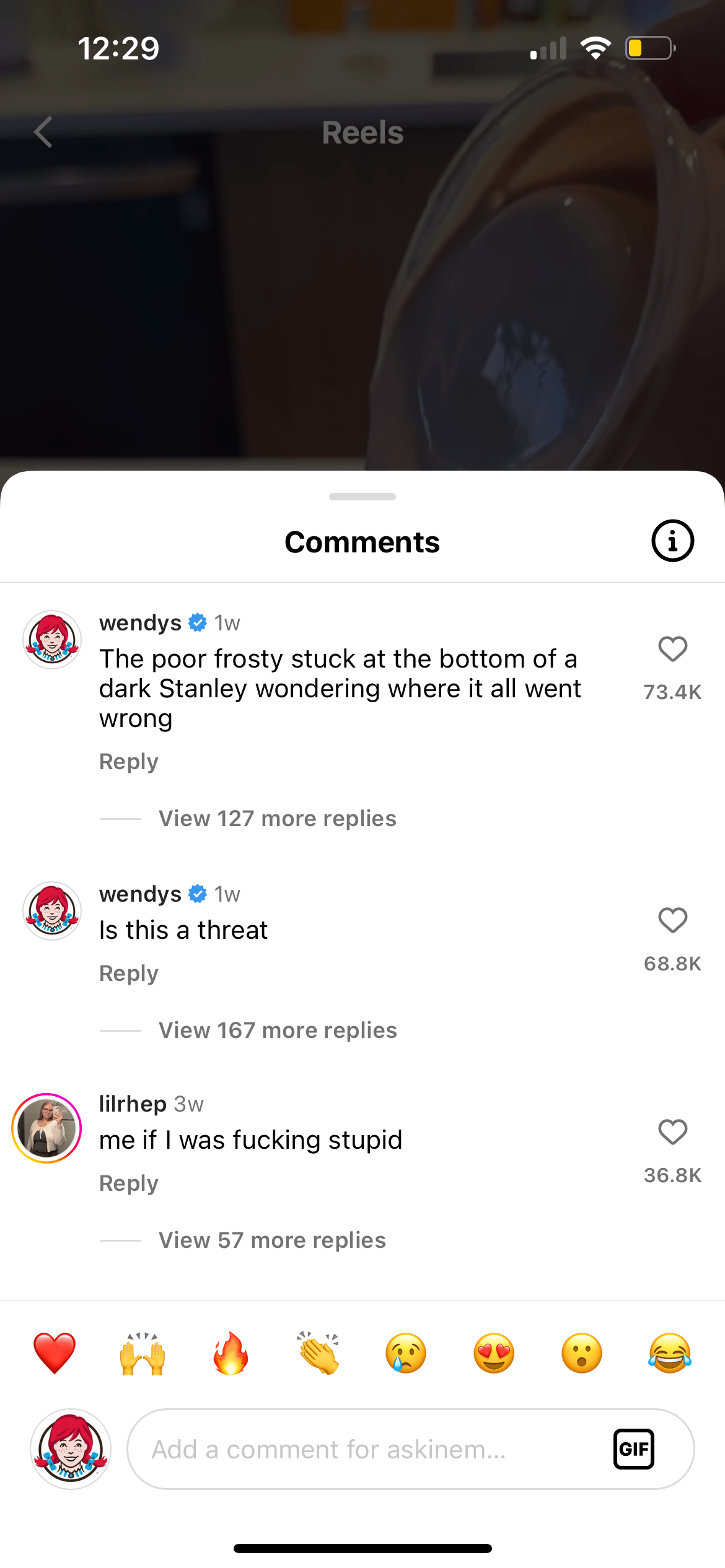View 127 more replies
Screen dimensions: 725x1568
(277, 819)
